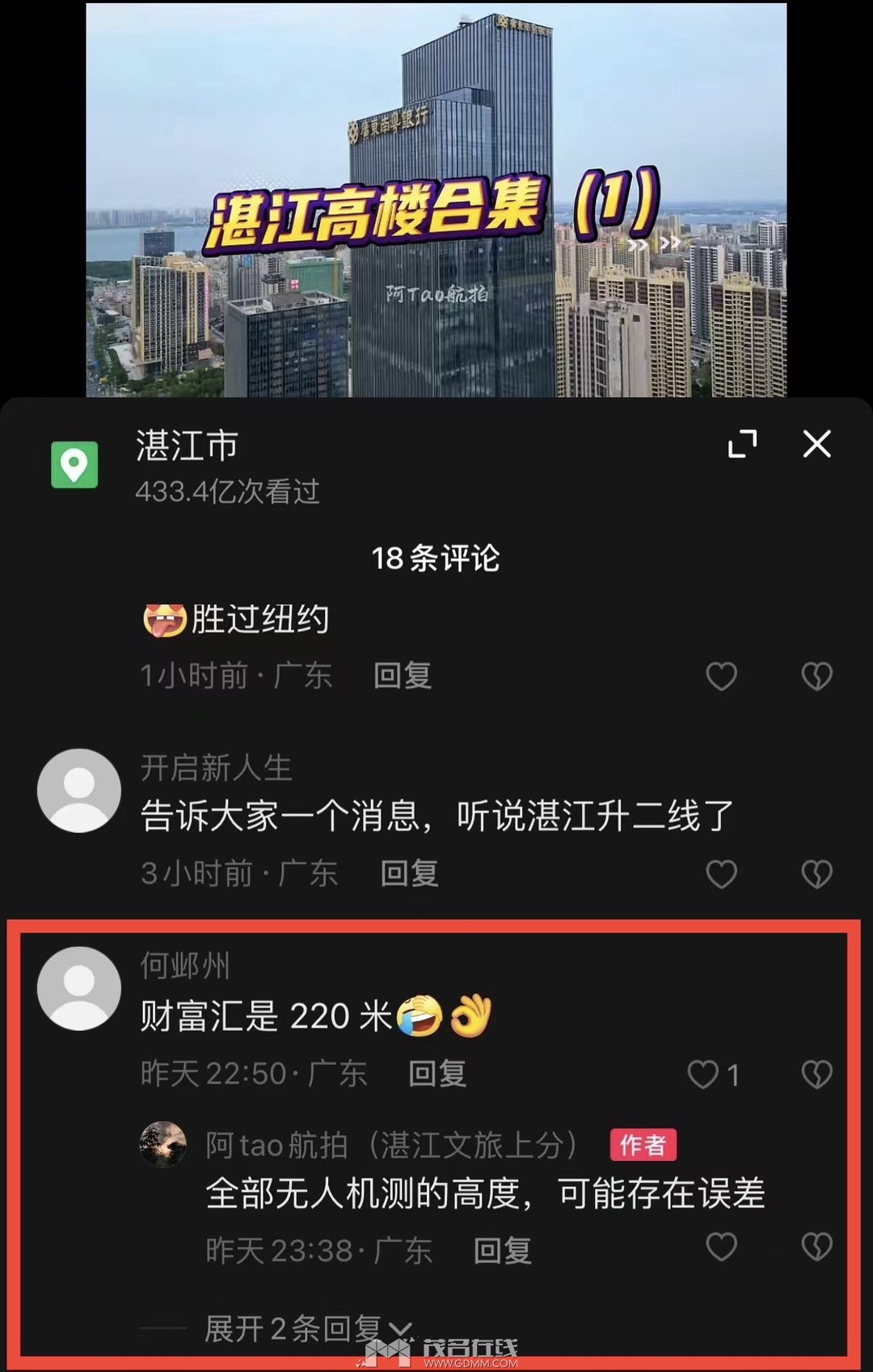Like 何邺州's 财富汇是220米 comment

(x=703, y=1074)
